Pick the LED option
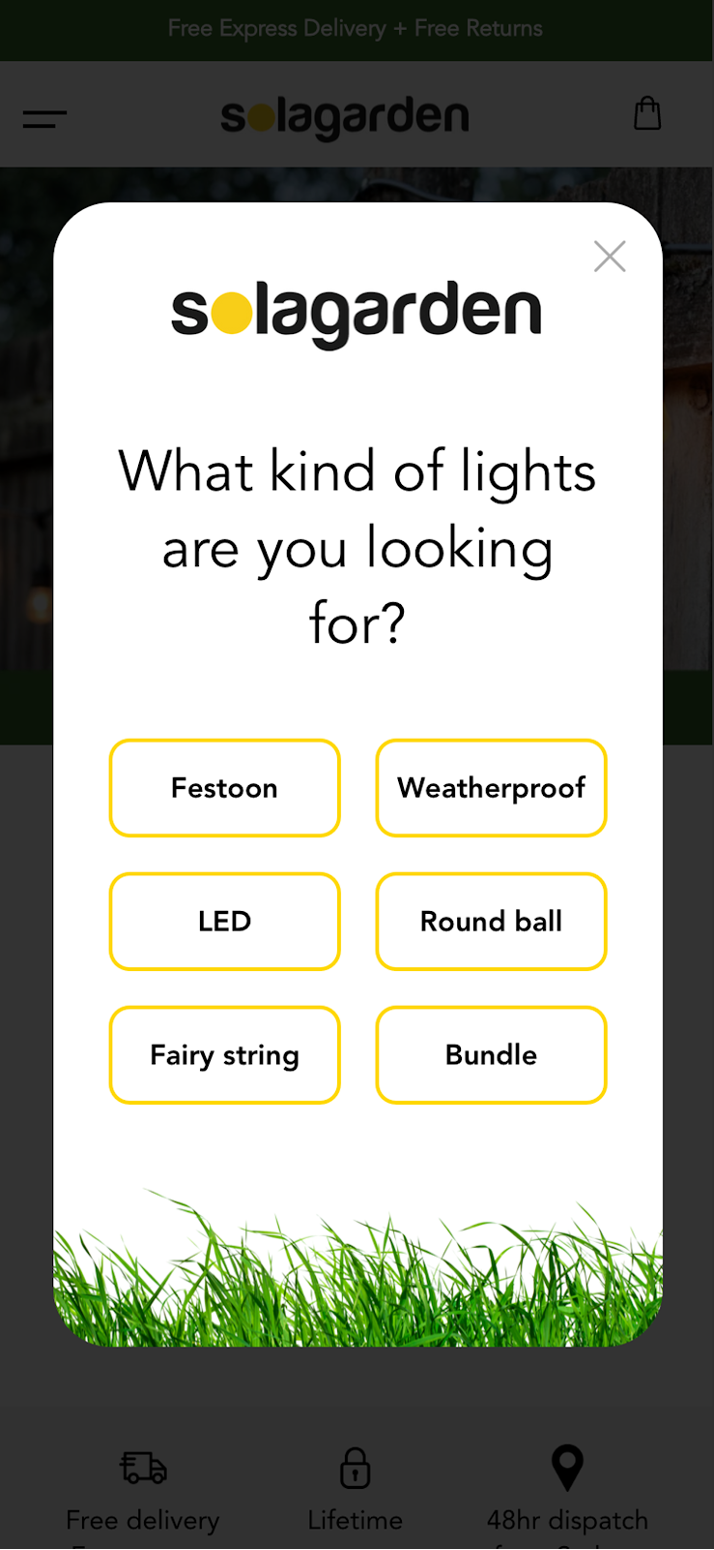This screenshot has width=714, height=1550. tap(224, 921)
